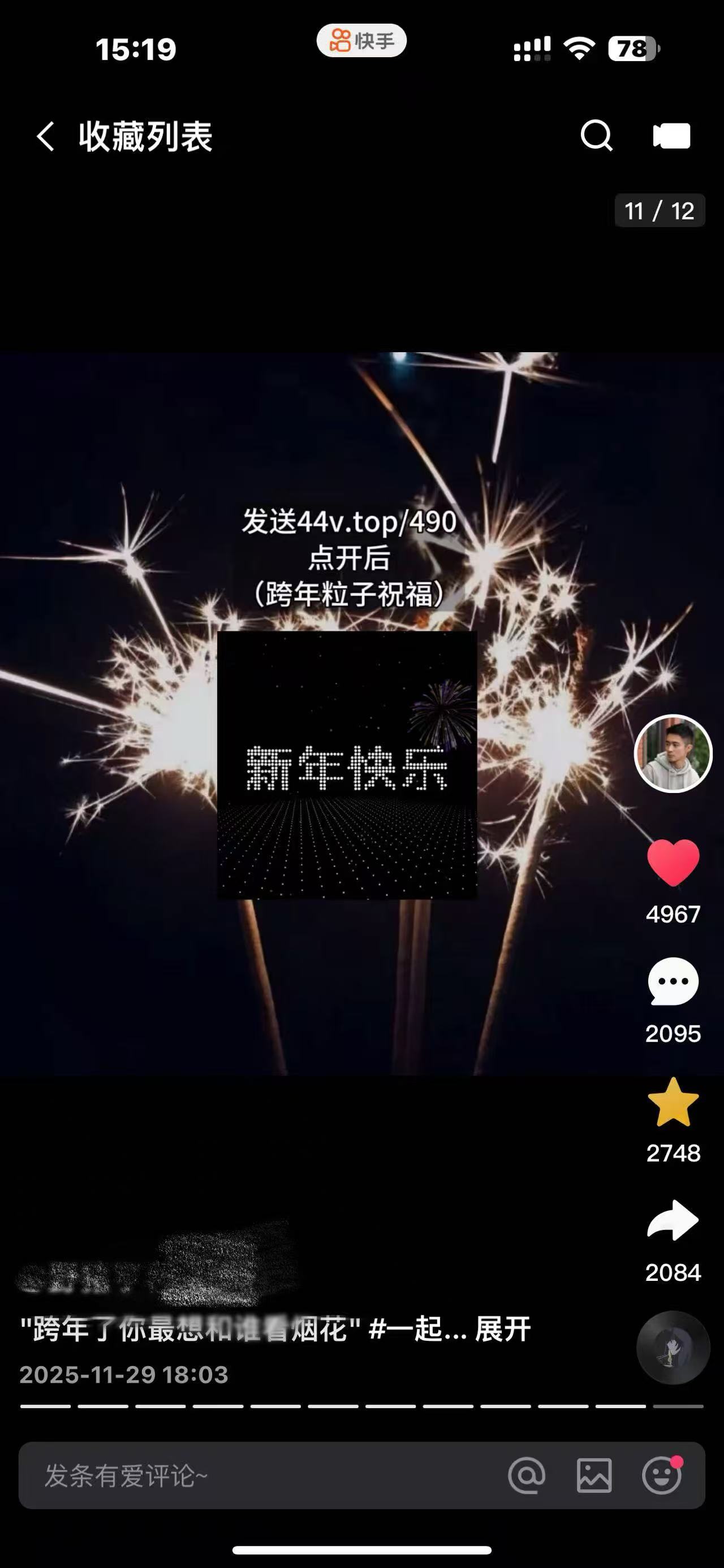This screenshot has height=1568, width=724.
Task: Open the comments on this video
Action: pyautogui.click(x=673, y=981)
